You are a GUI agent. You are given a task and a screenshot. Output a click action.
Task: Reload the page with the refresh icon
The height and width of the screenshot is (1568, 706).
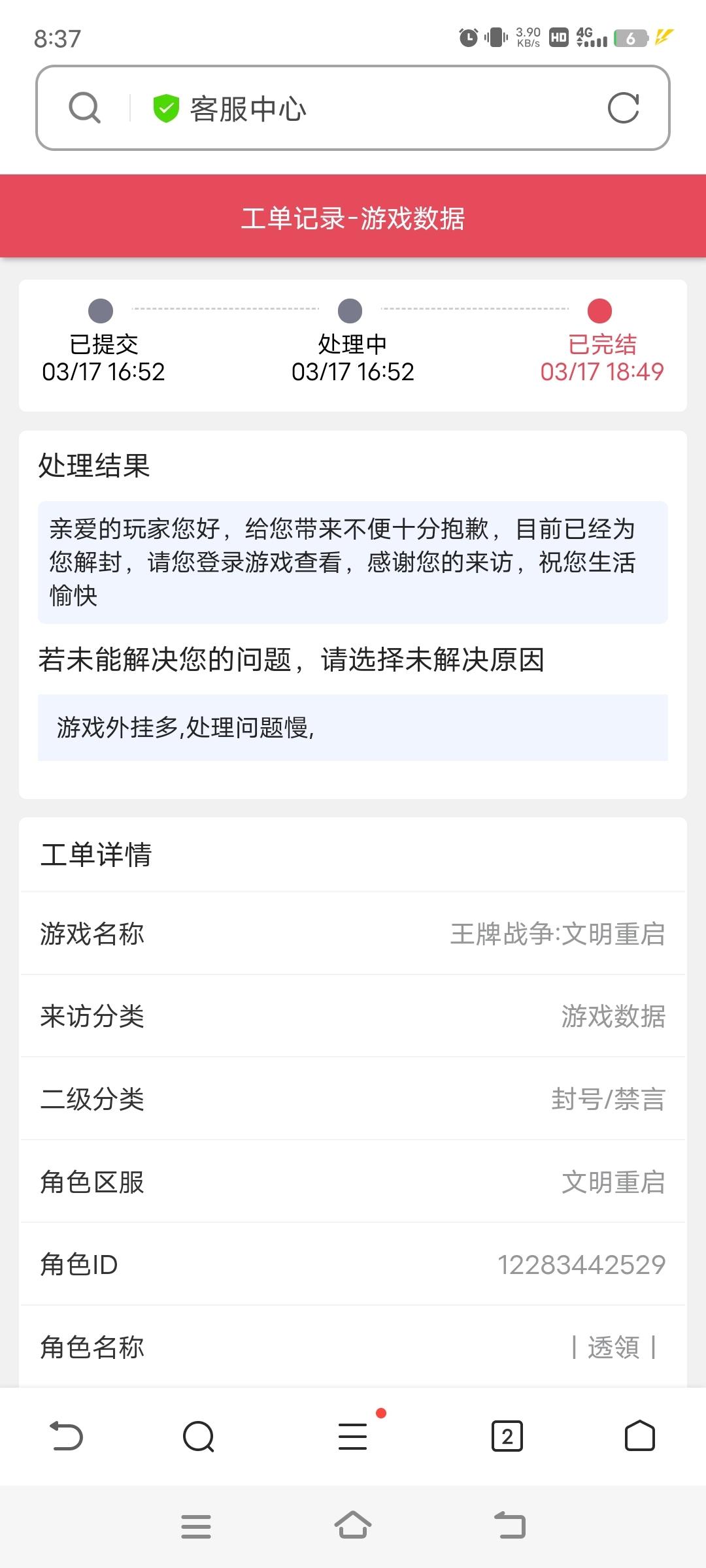(x=623, y=108)
